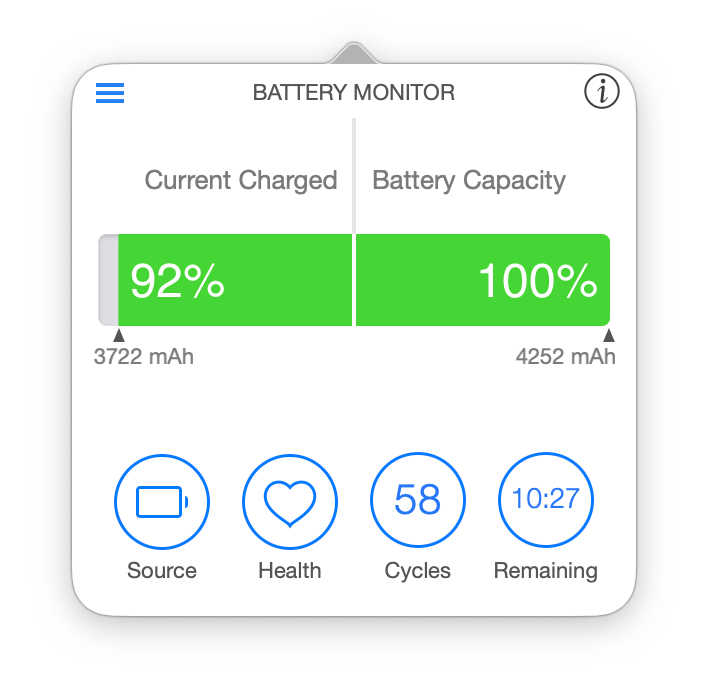This screenshot has height=696, width=708.
Task: Show the Cycles count button
Action: pyautogui.click(x=418, y=500)
